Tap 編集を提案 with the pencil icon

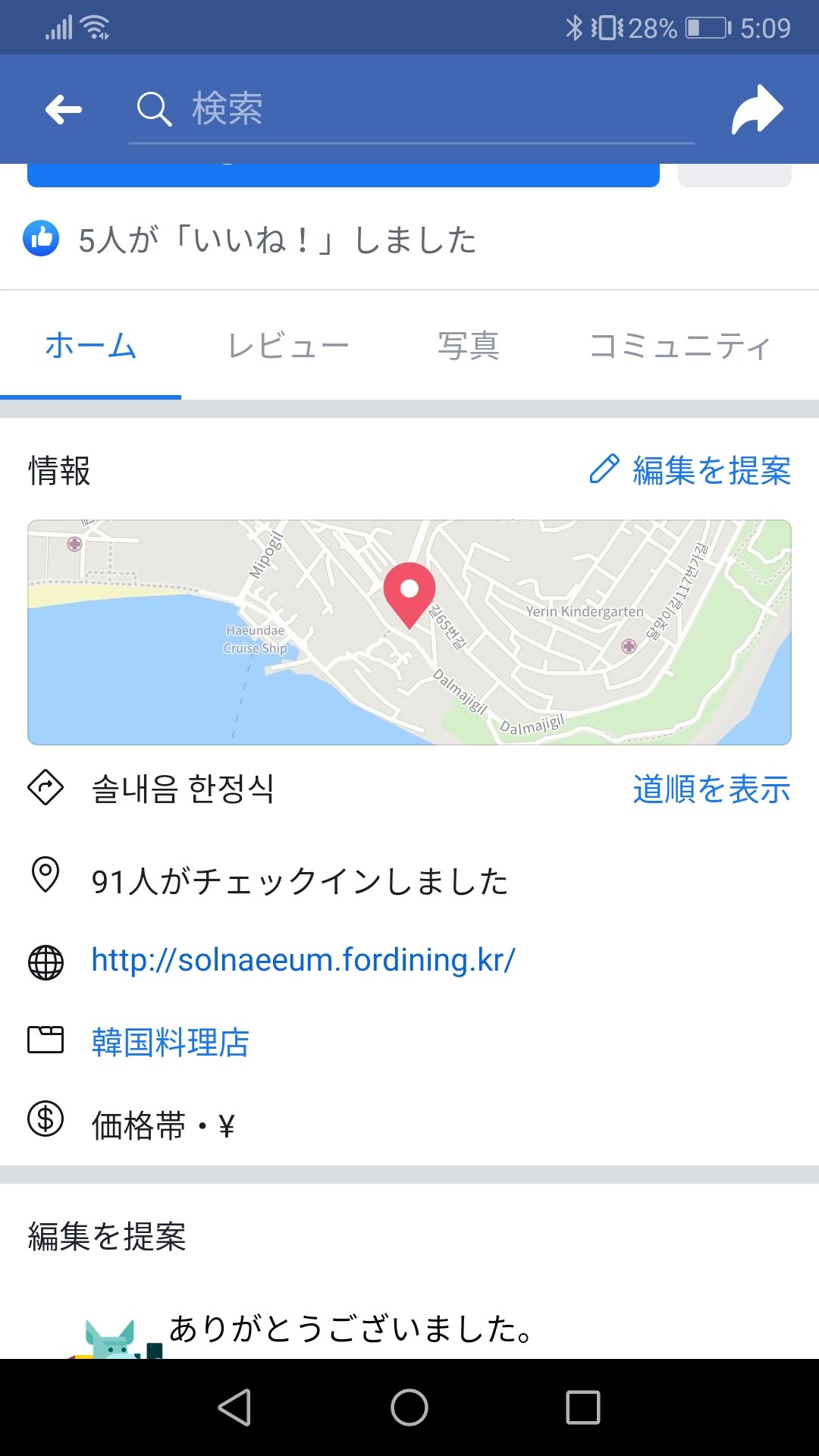coord(690,470)
